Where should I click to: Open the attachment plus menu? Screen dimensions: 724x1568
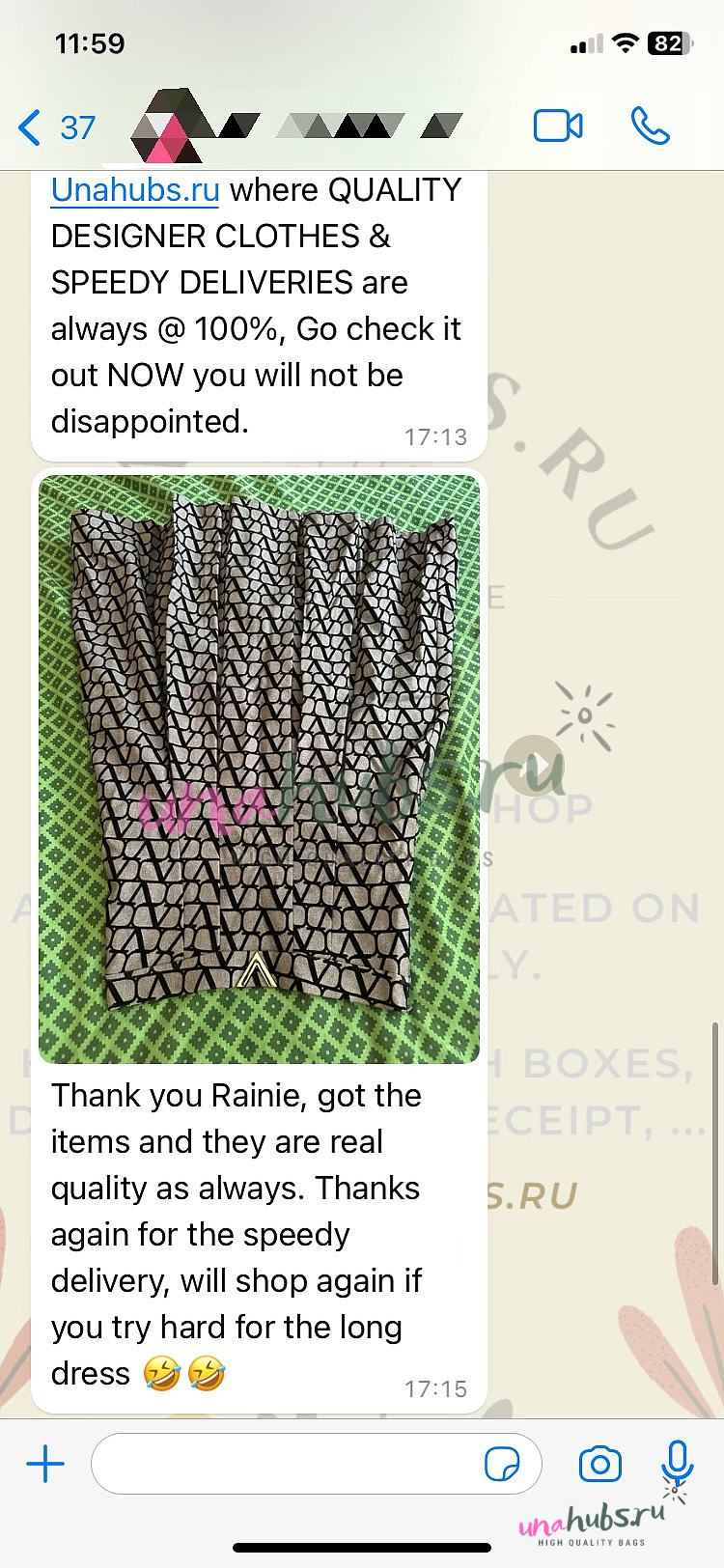[x=45, y=1465]
